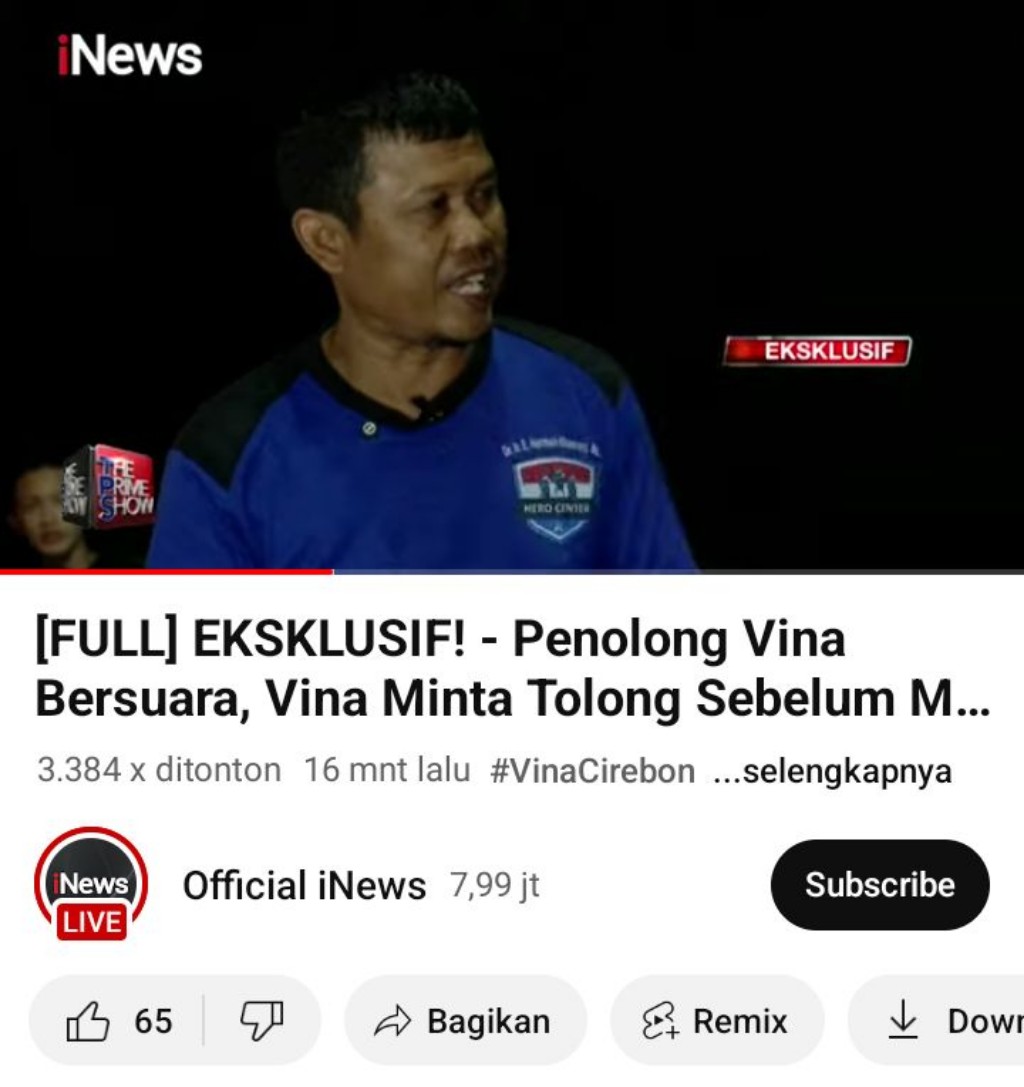Select the EKSKLUSIF overlay on the video

pyautogui.click(x=816, y=350)
